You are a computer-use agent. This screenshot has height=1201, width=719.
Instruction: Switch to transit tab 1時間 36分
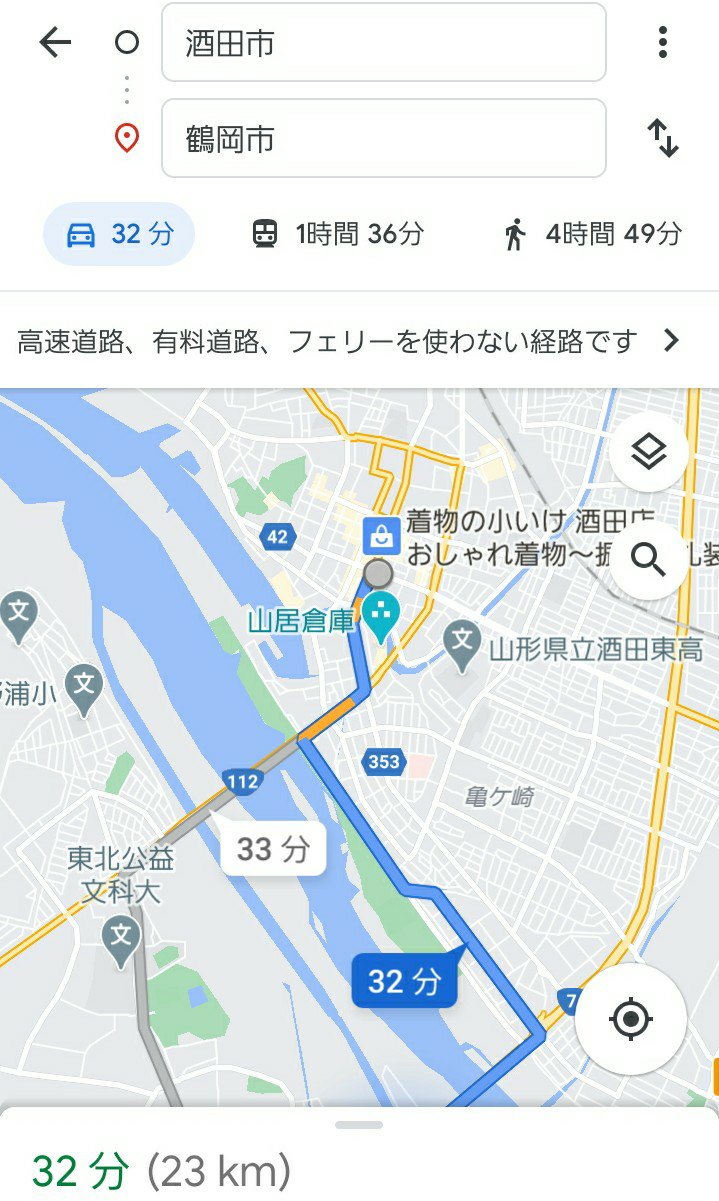click(337, 235)
